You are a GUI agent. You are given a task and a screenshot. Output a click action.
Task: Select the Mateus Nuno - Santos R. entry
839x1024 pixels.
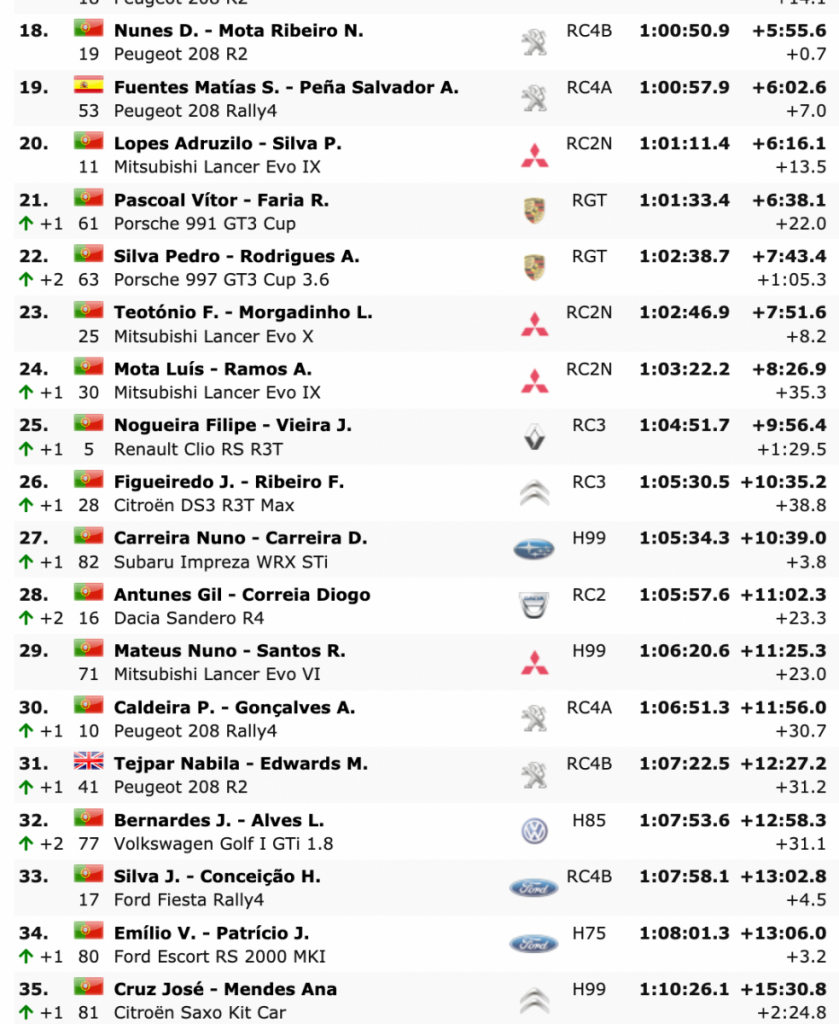tap(229, 651)
